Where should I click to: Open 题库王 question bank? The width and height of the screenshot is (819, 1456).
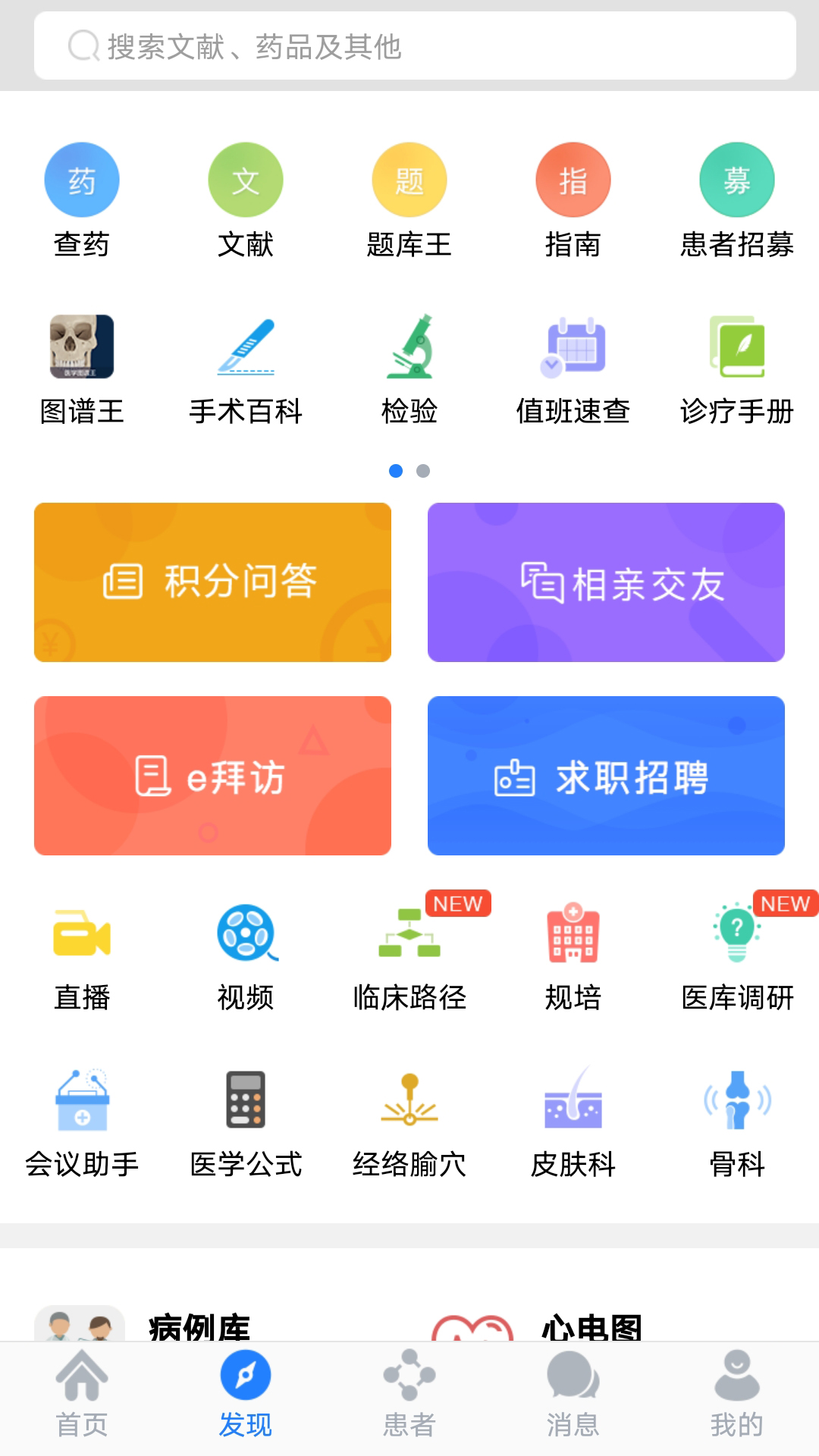tap(409, 197)
